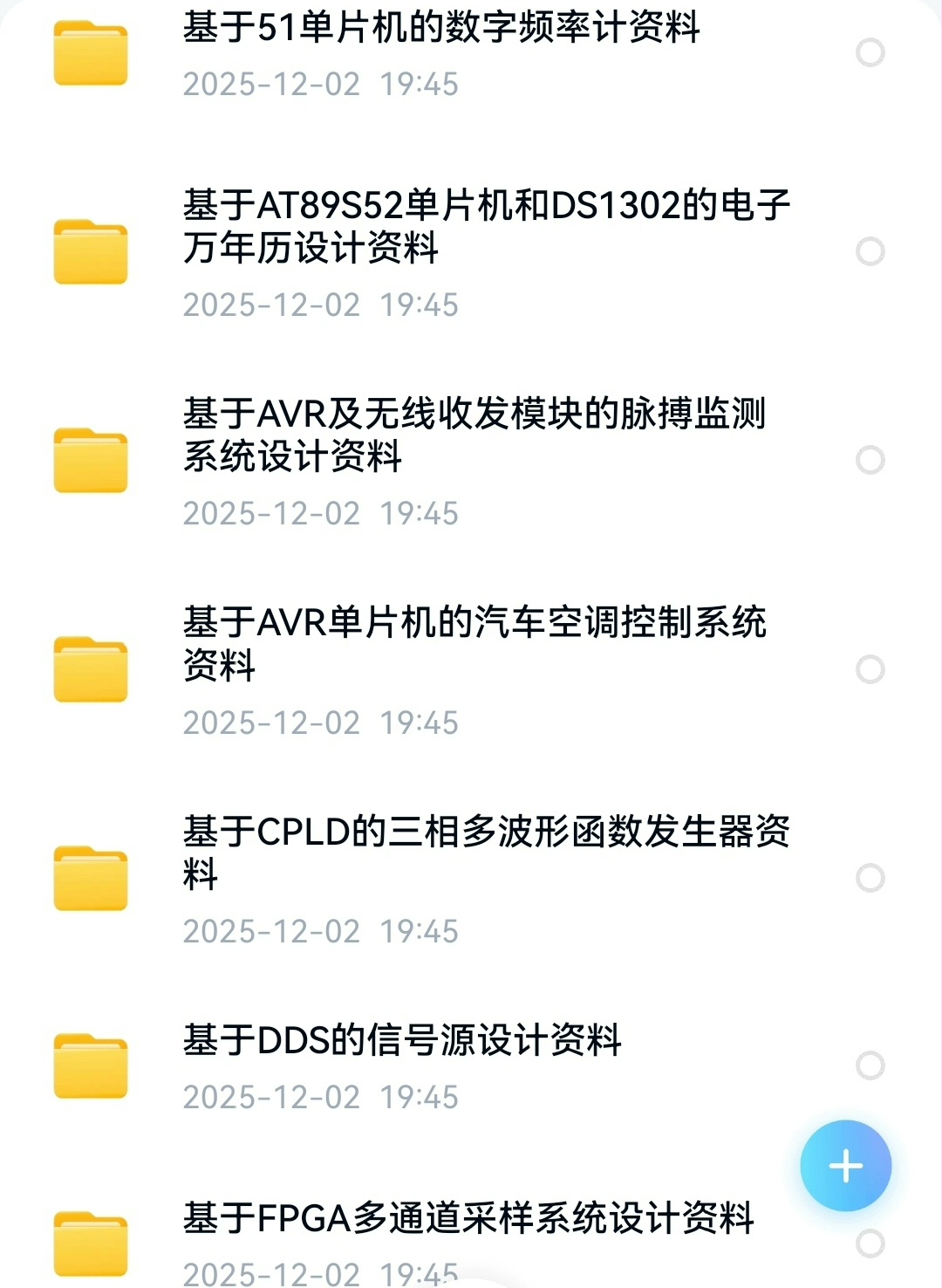Select the FPGA多通道采样系统设计资料 folder circle
The width and height of the screenshot is (942, 1288).
pos(870,1243)
